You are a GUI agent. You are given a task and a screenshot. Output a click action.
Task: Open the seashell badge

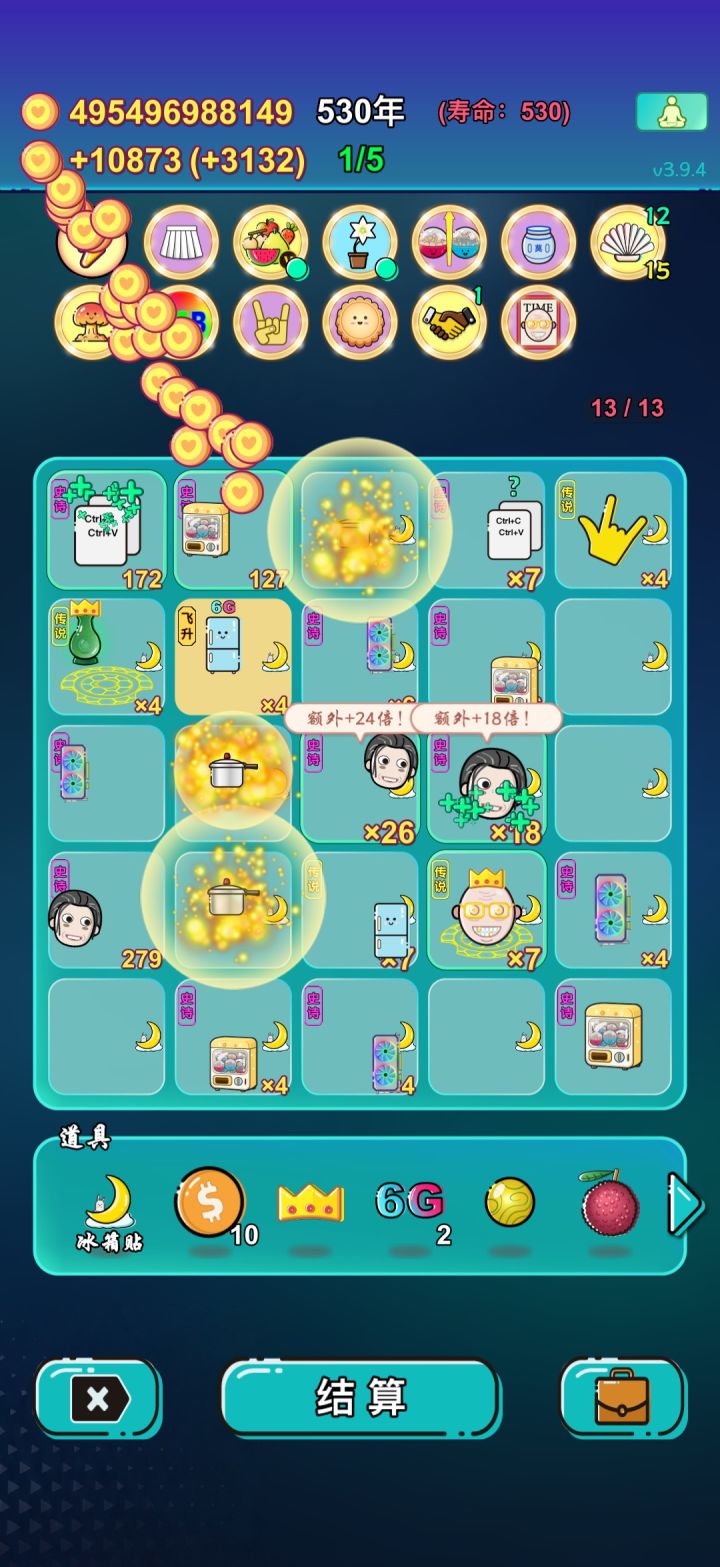click(x=627, y=242)
